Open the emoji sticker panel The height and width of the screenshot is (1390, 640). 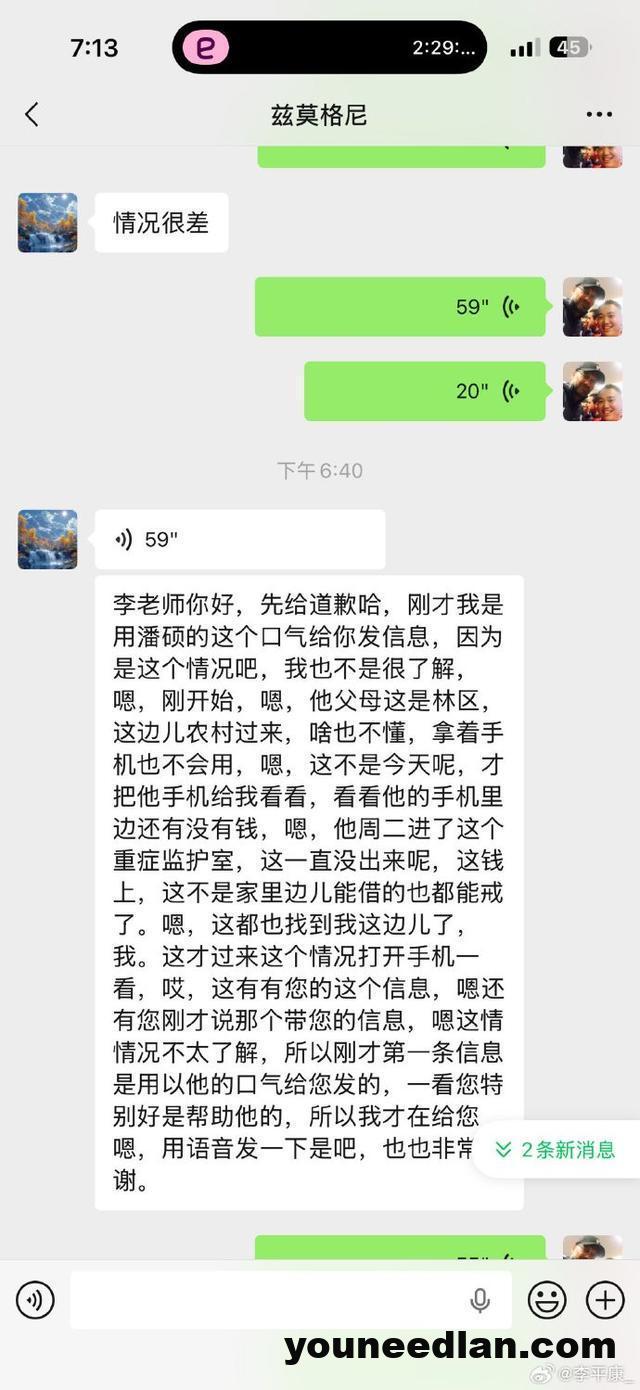coord(547,1300)
